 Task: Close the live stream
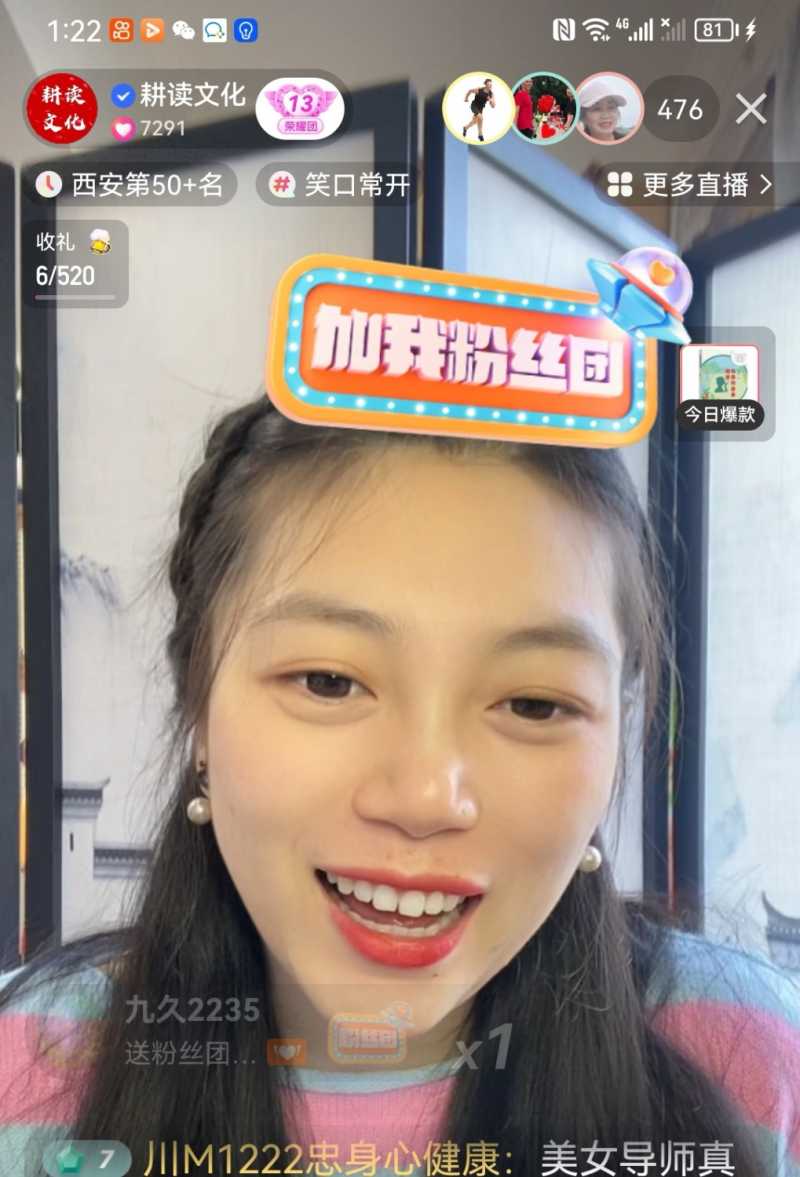tap(751, 108)
